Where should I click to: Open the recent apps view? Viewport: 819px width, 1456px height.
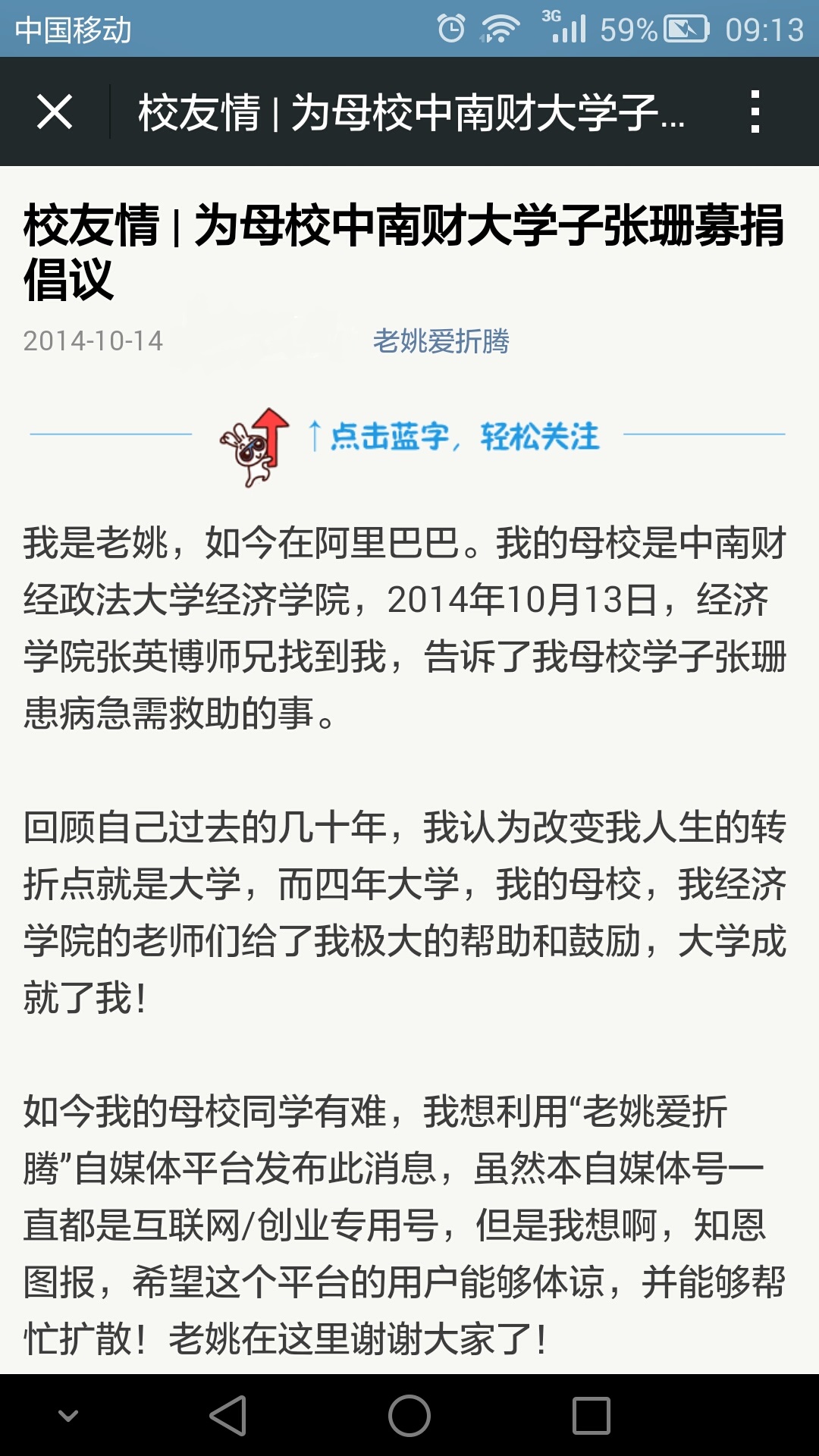[x=591, y=1415]
